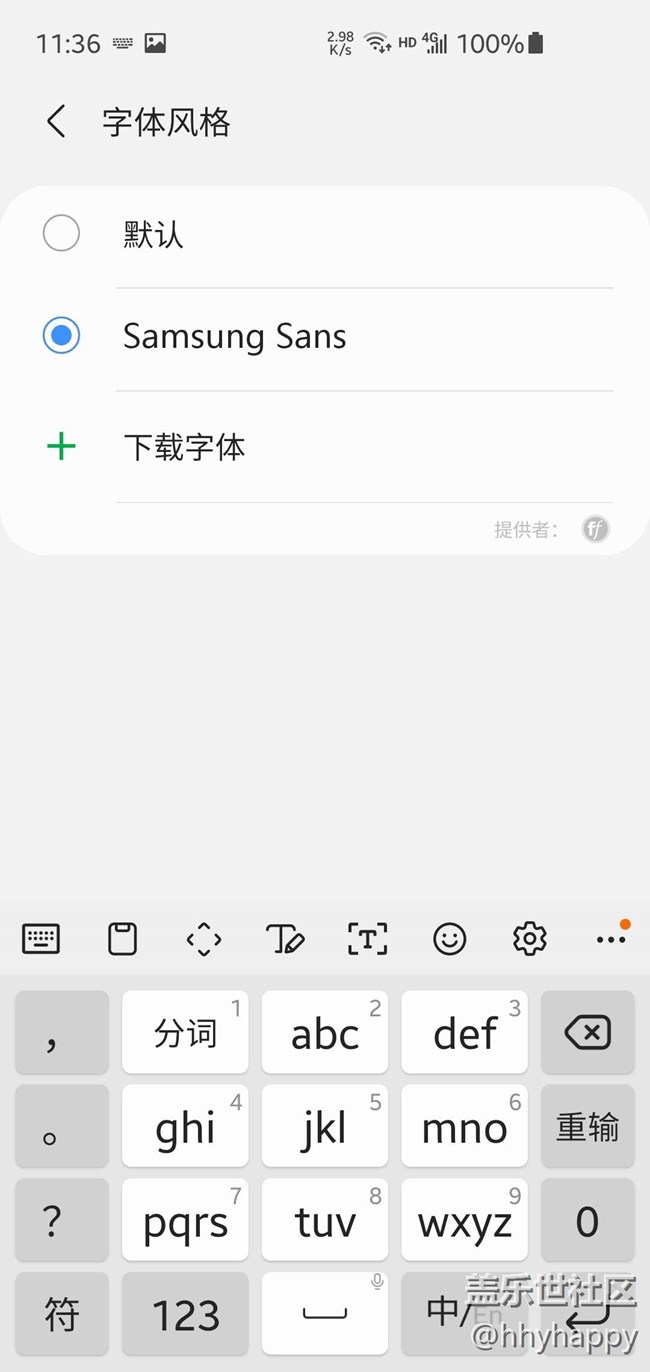The width and height of the screenshot is (650, 1372).
Task: Tap the wxyz key
Action: coord(464,1221)
